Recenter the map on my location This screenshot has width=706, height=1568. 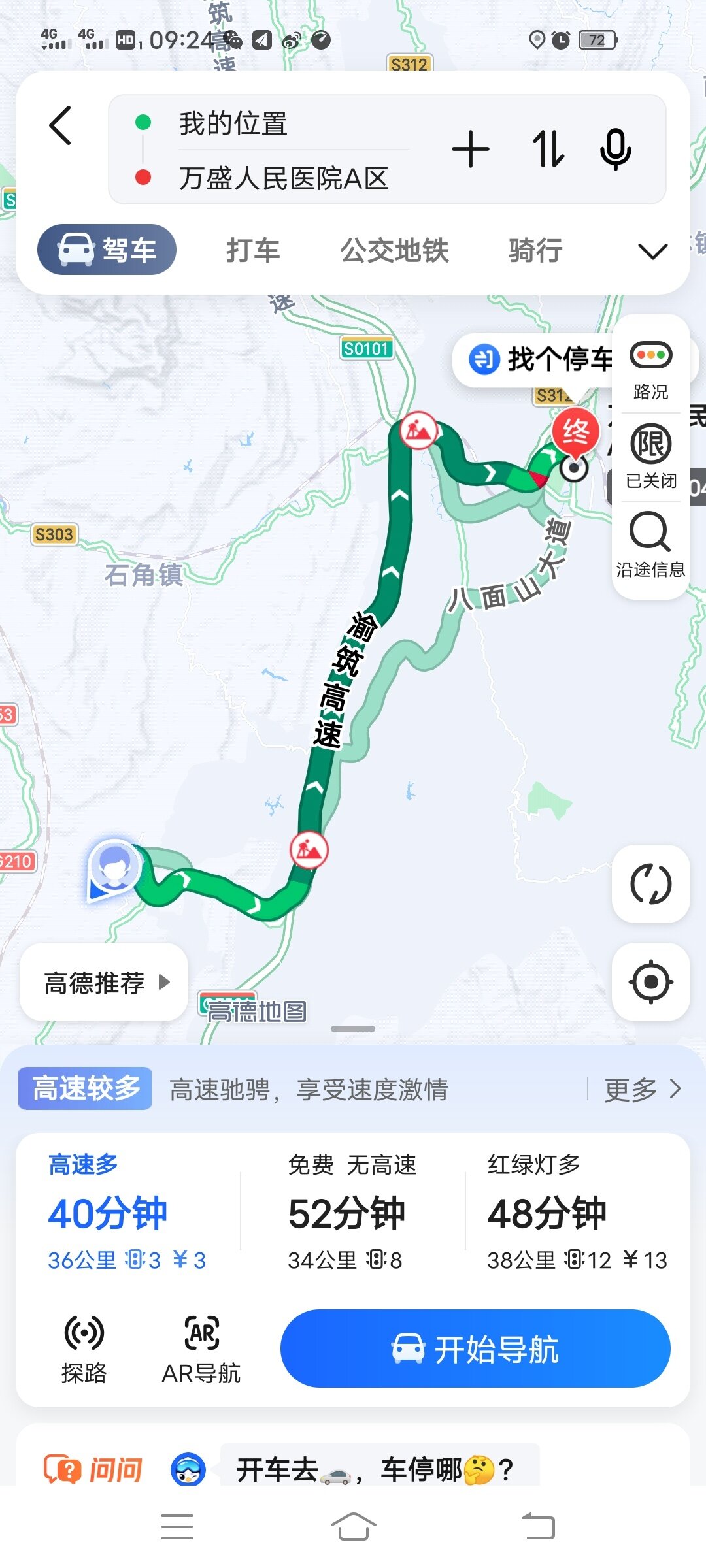point(650,982)
